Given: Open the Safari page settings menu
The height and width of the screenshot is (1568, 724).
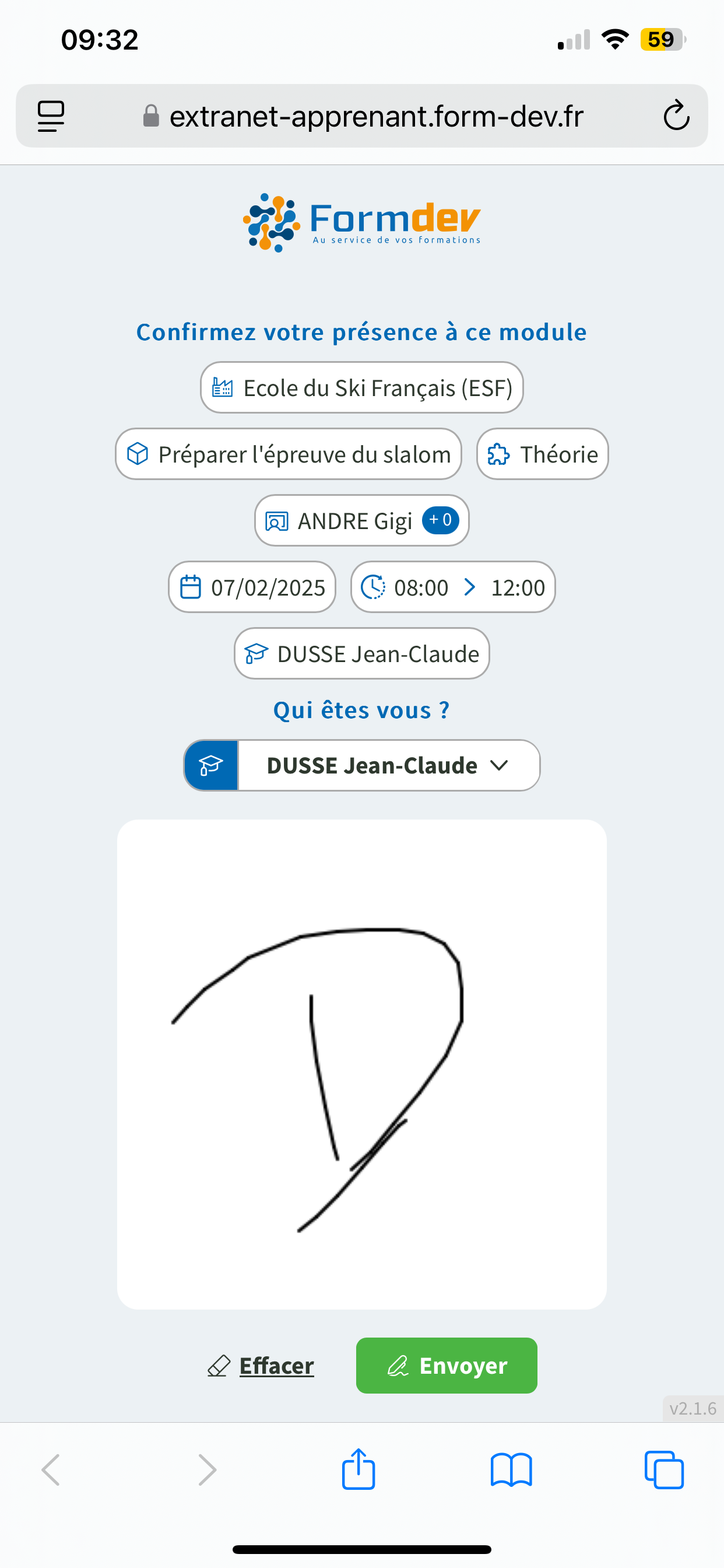Looking at the screenshot, I should pyautogui.click(x=51, y=116).
